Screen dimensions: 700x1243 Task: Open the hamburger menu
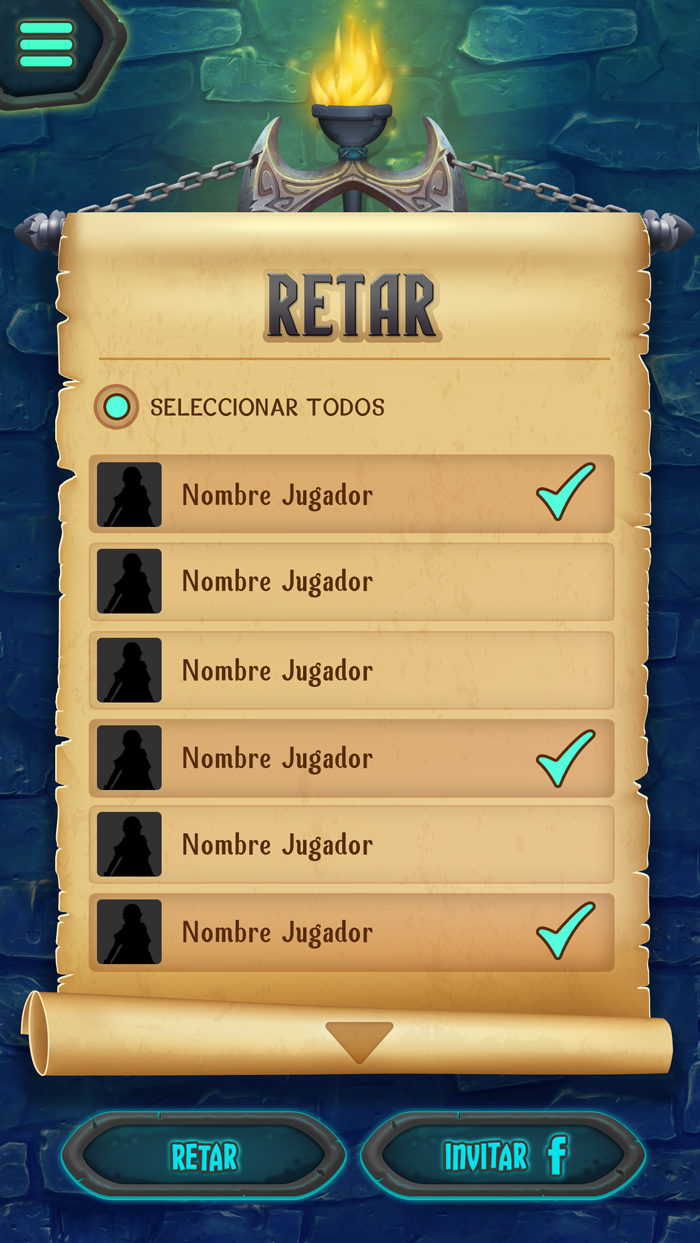[x=46, y=45]
